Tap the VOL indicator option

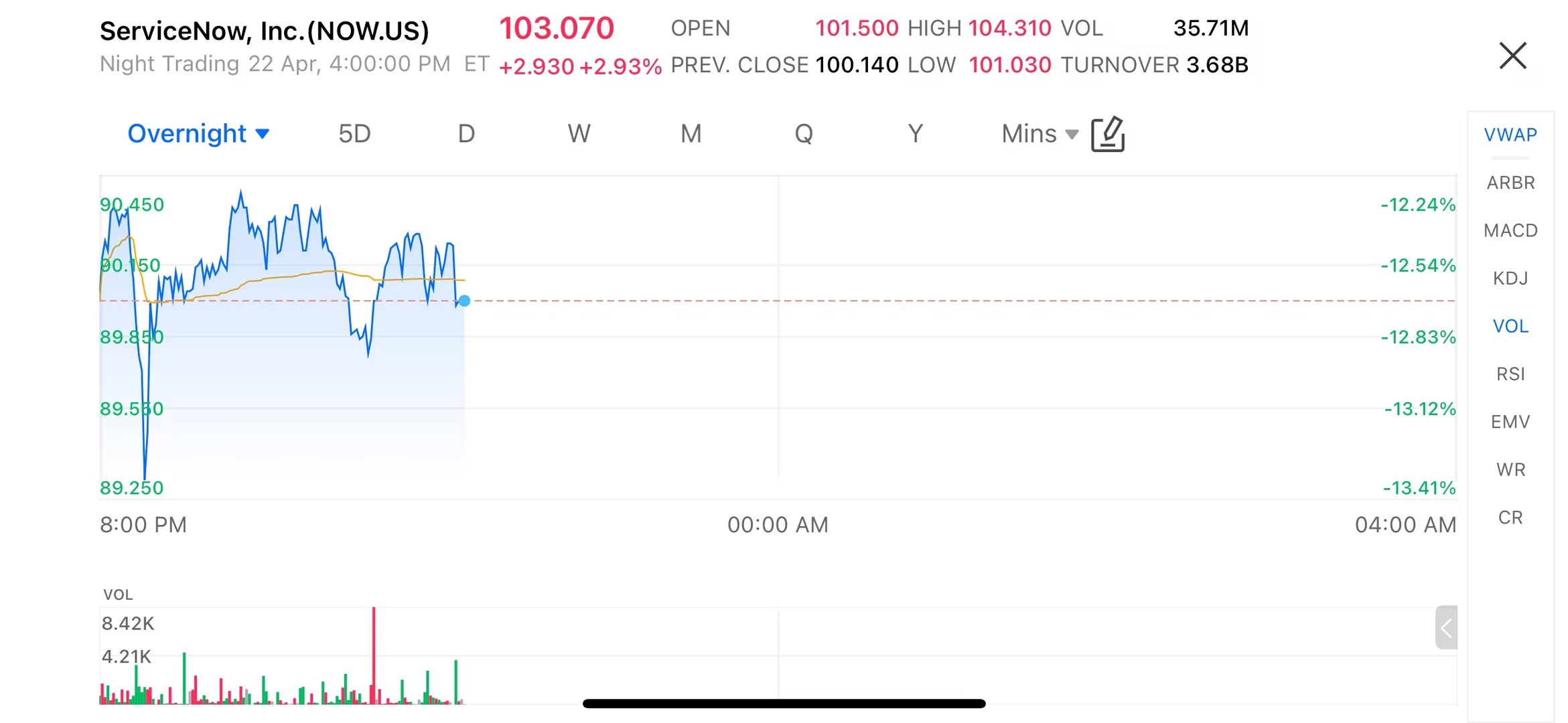point(1510,327)
